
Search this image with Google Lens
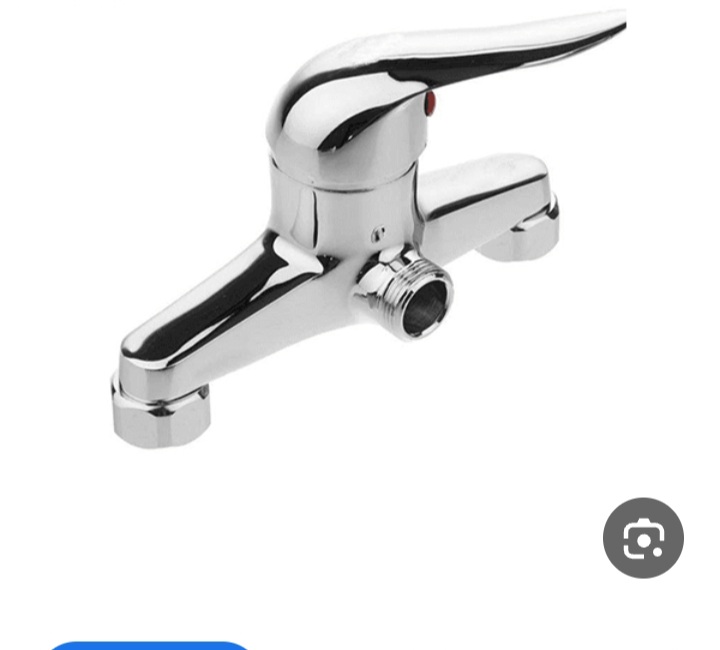pos(643,538)
